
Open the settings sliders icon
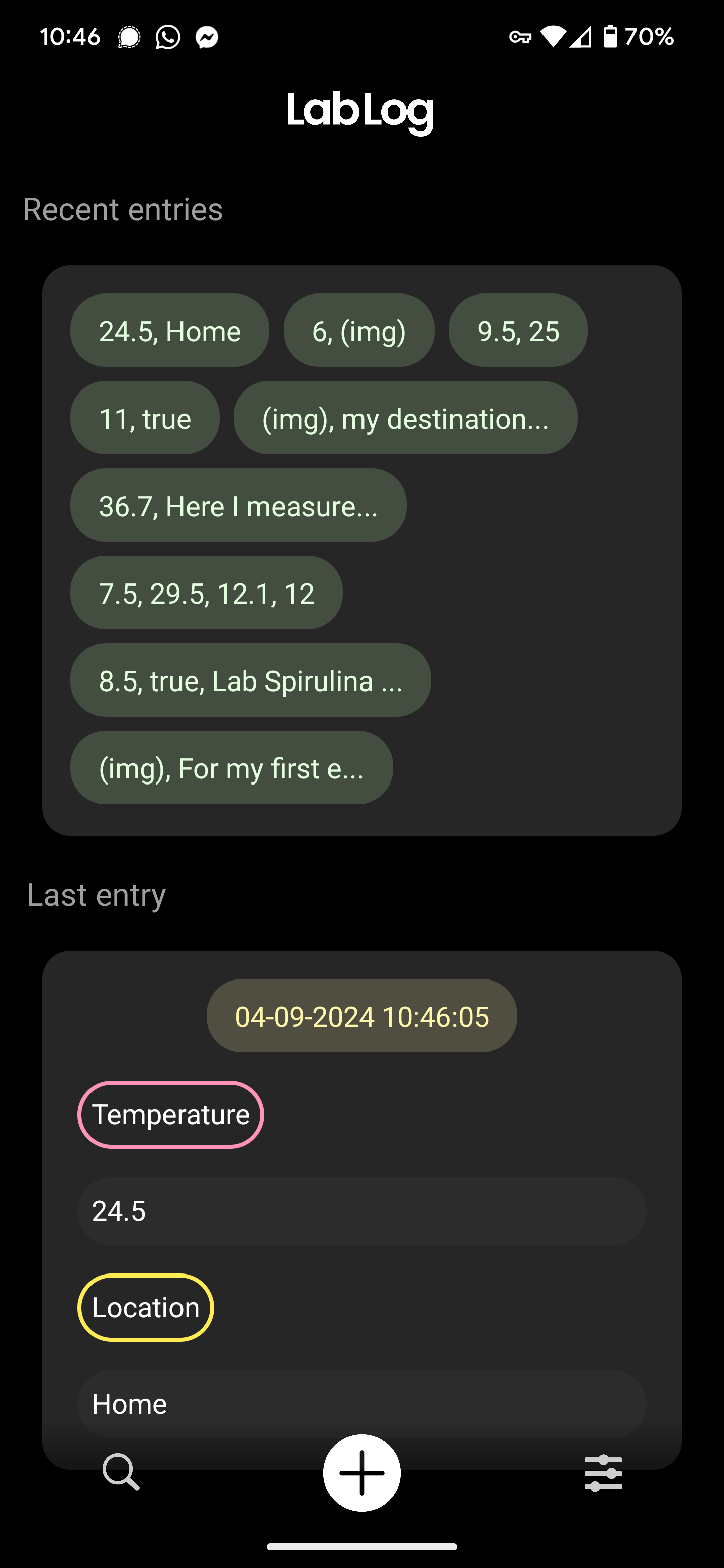pos(603,1473)
